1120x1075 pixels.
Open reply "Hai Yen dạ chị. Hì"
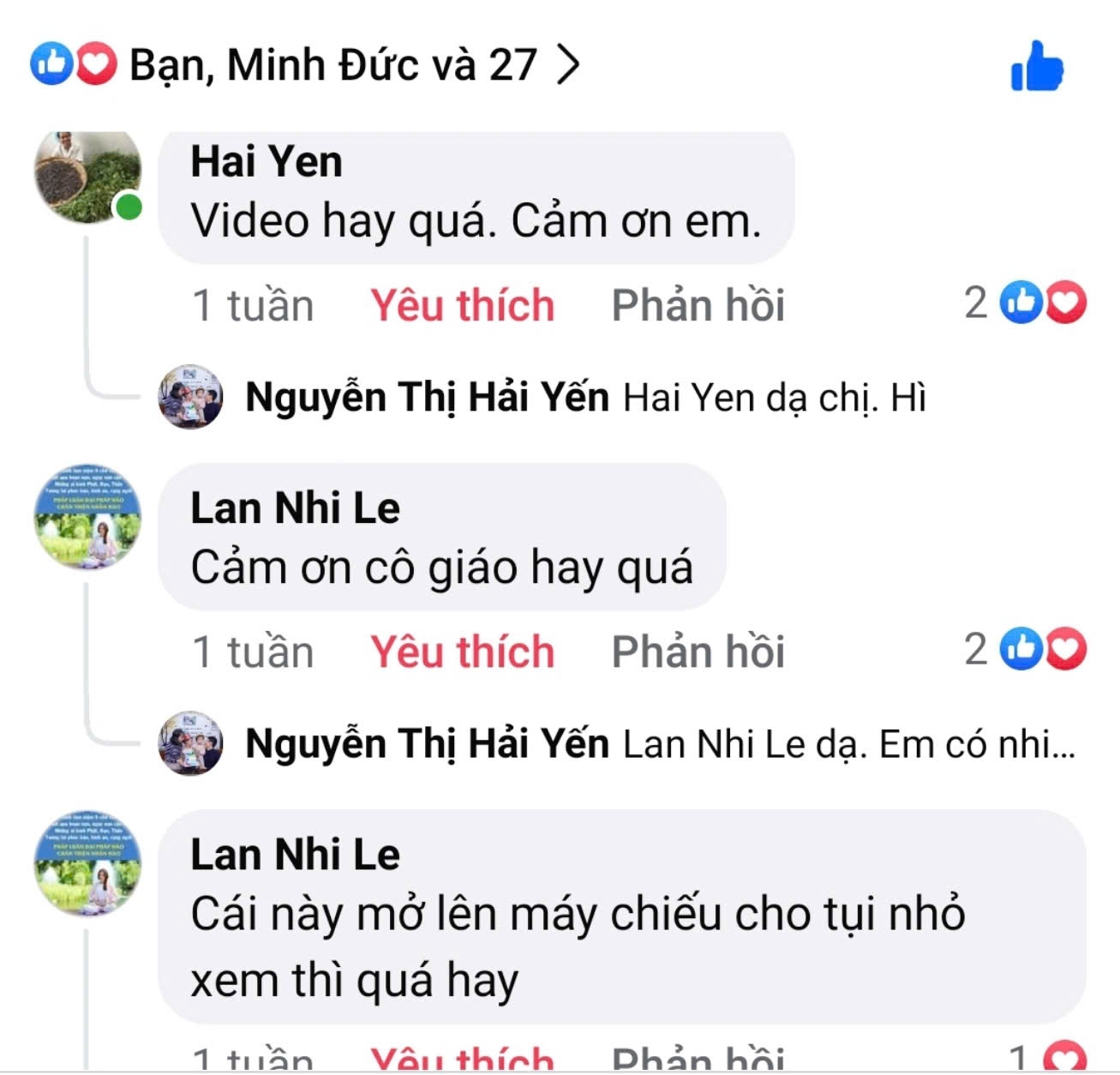[774, 398]
